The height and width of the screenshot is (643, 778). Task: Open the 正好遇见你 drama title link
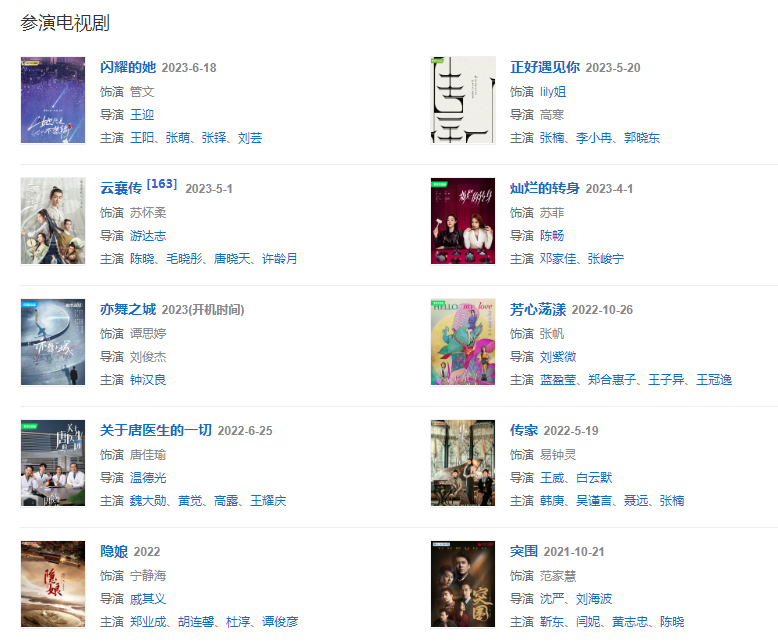(544, 68)
